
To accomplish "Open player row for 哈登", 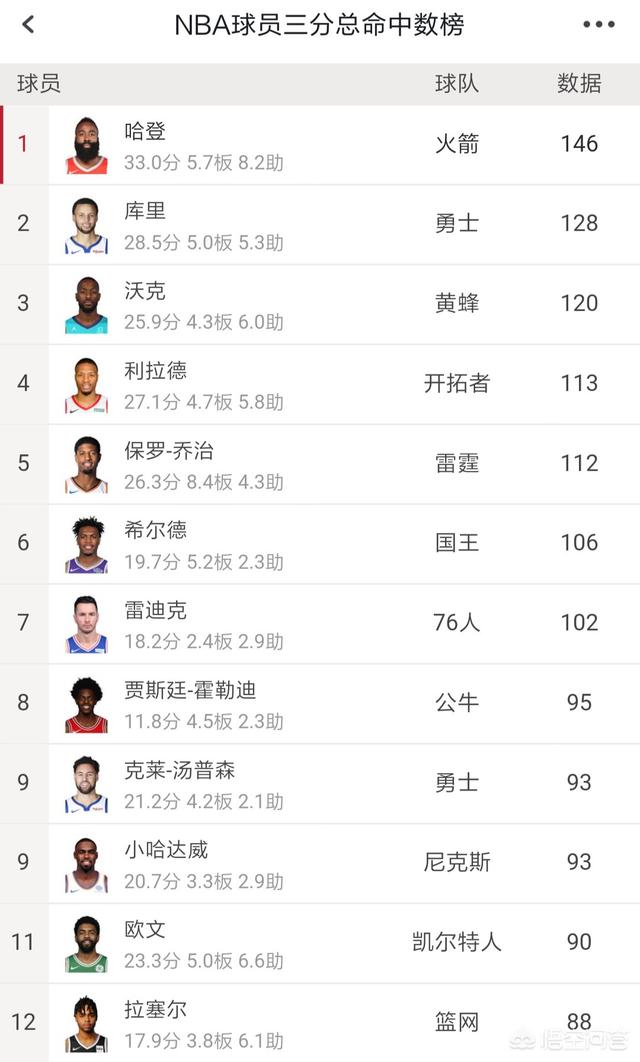I will pos(320,144).
